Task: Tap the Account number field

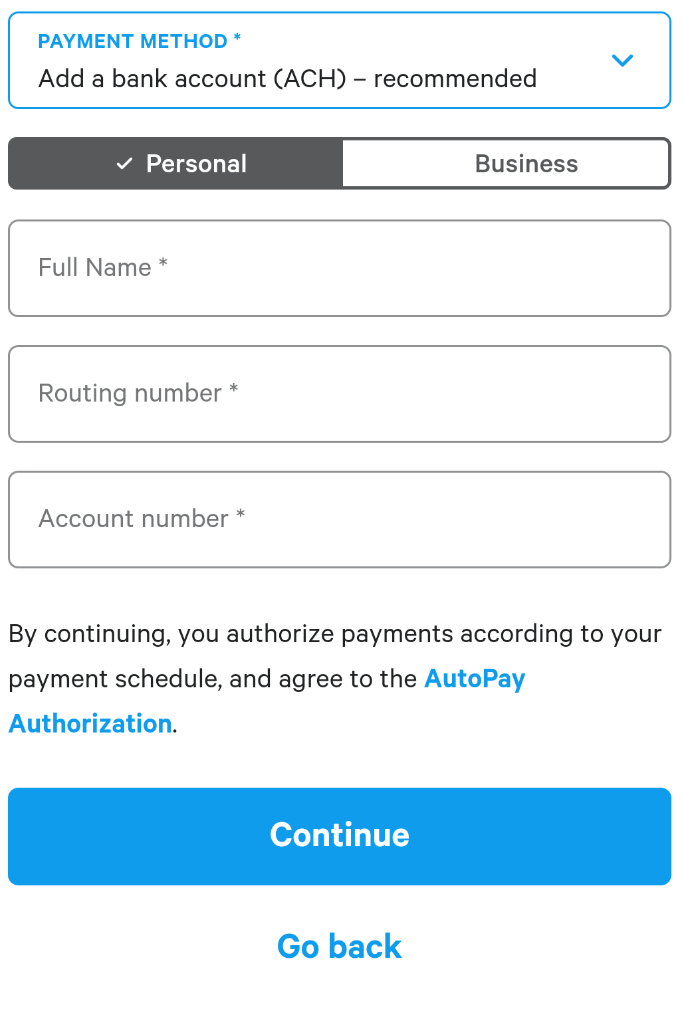Action: point(339,520)
